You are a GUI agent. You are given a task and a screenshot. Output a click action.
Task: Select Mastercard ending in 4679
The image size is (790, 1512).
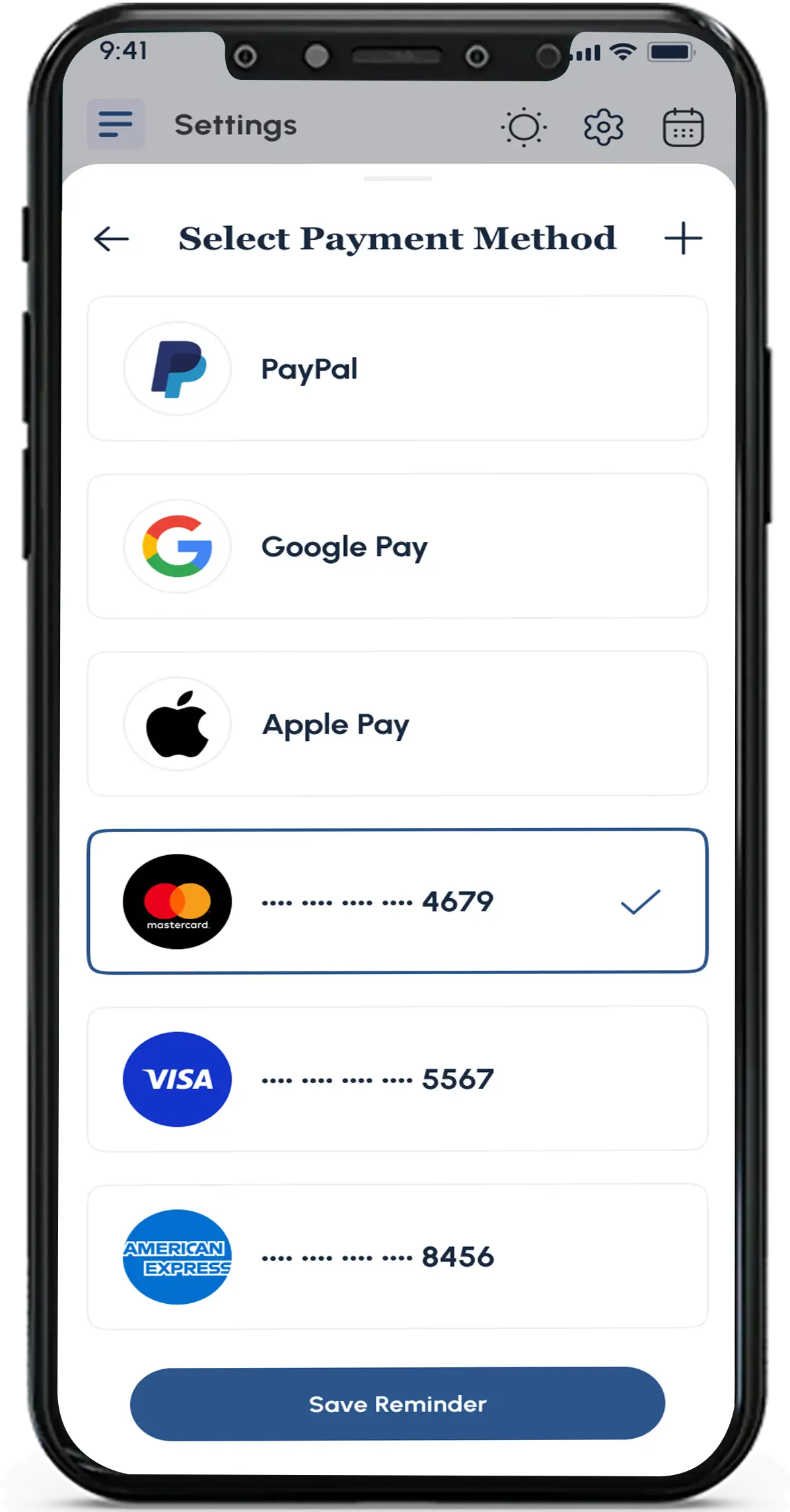coord(397,901)
